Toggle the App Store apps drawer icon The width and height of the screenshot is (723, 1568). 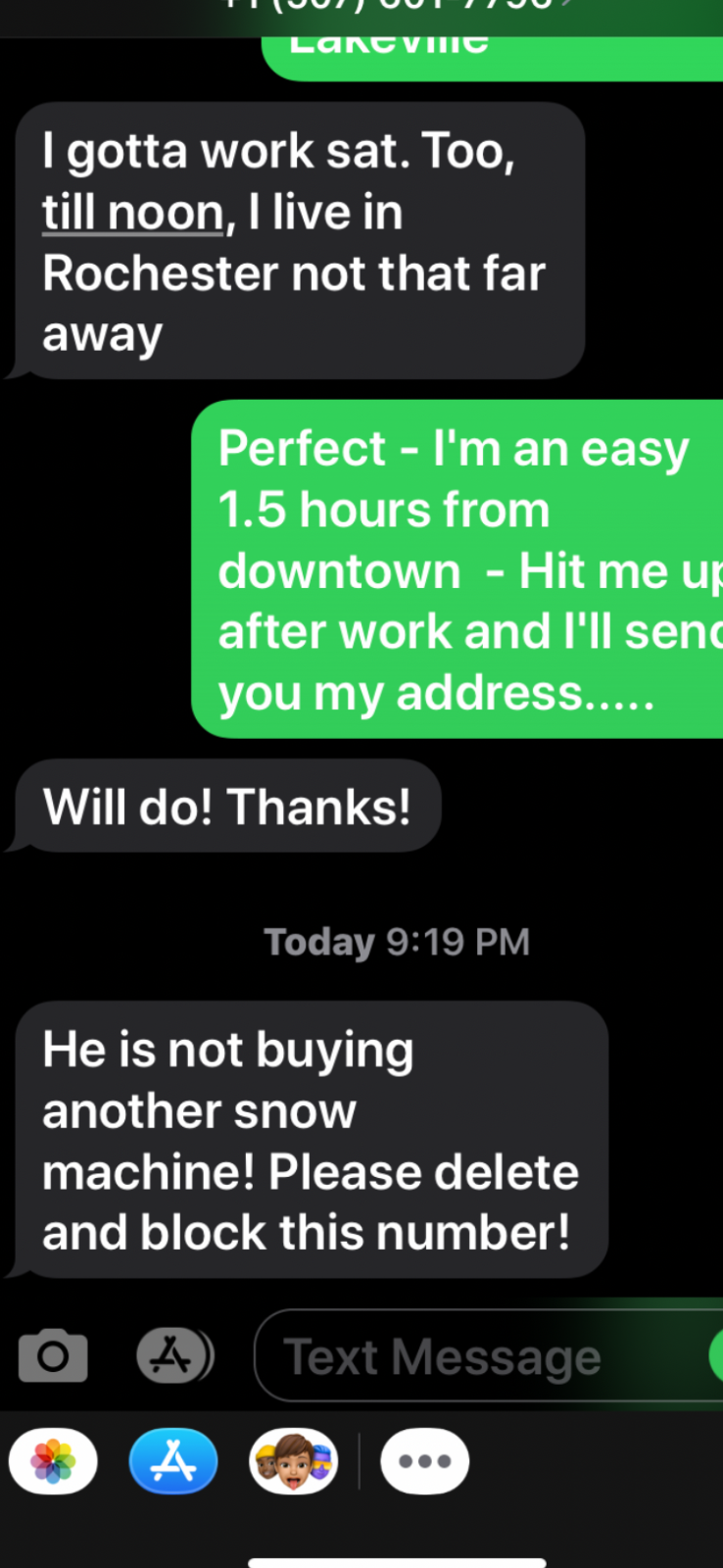click(x=173, y=1355)
